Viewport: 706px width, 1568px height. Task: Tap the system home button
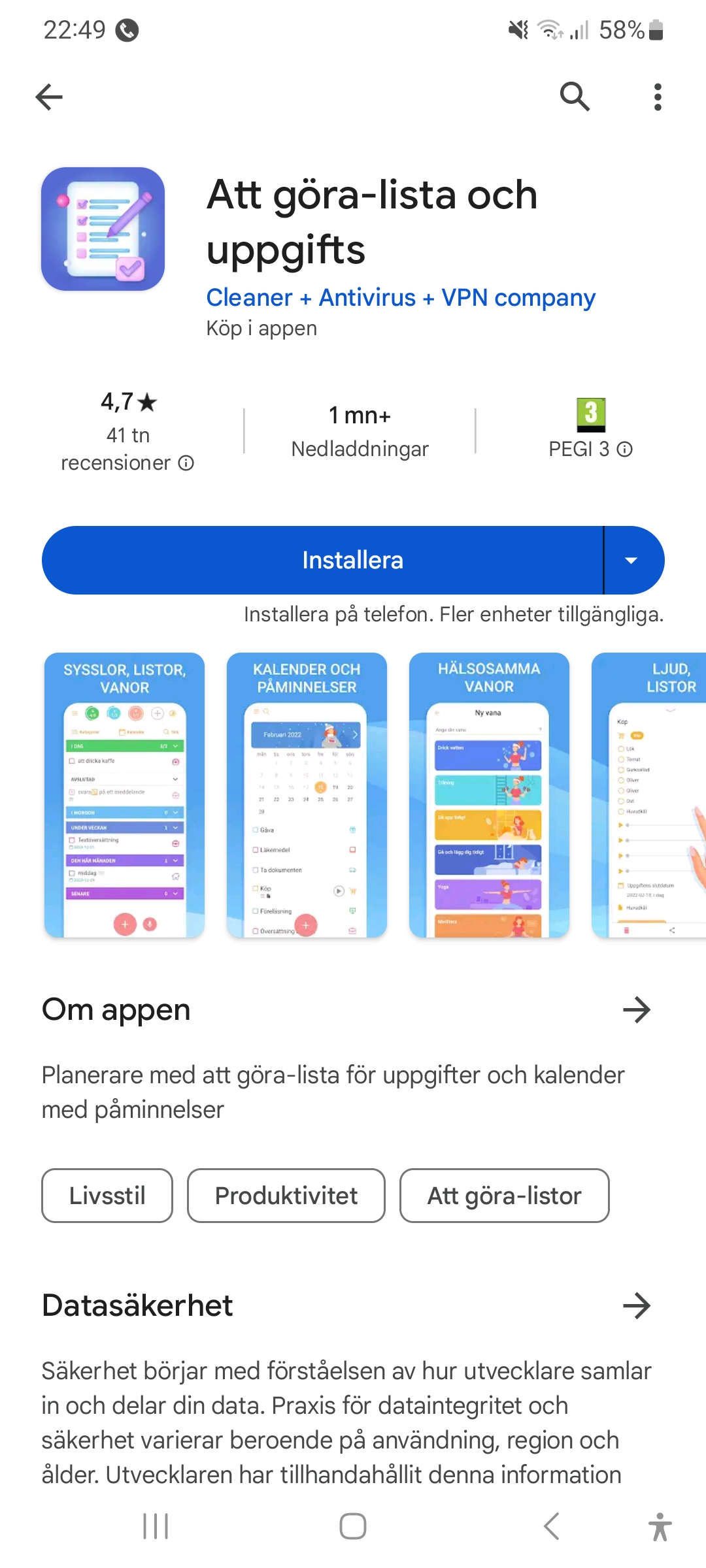click(353, 1527)
